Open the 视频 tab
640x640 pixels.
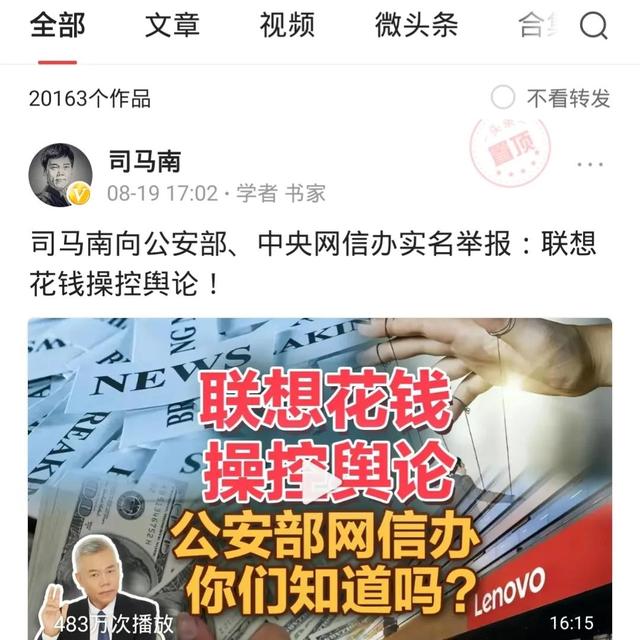tap(287, 26)
